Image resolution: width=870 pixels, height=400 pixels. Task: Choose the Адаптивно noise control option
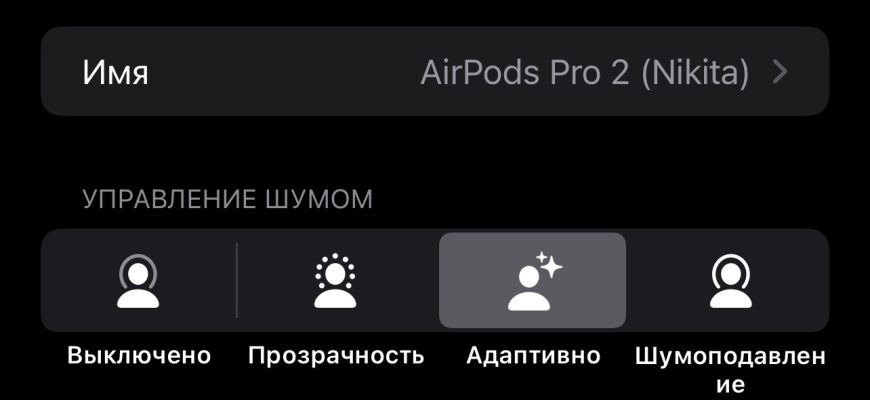(532, 281)
